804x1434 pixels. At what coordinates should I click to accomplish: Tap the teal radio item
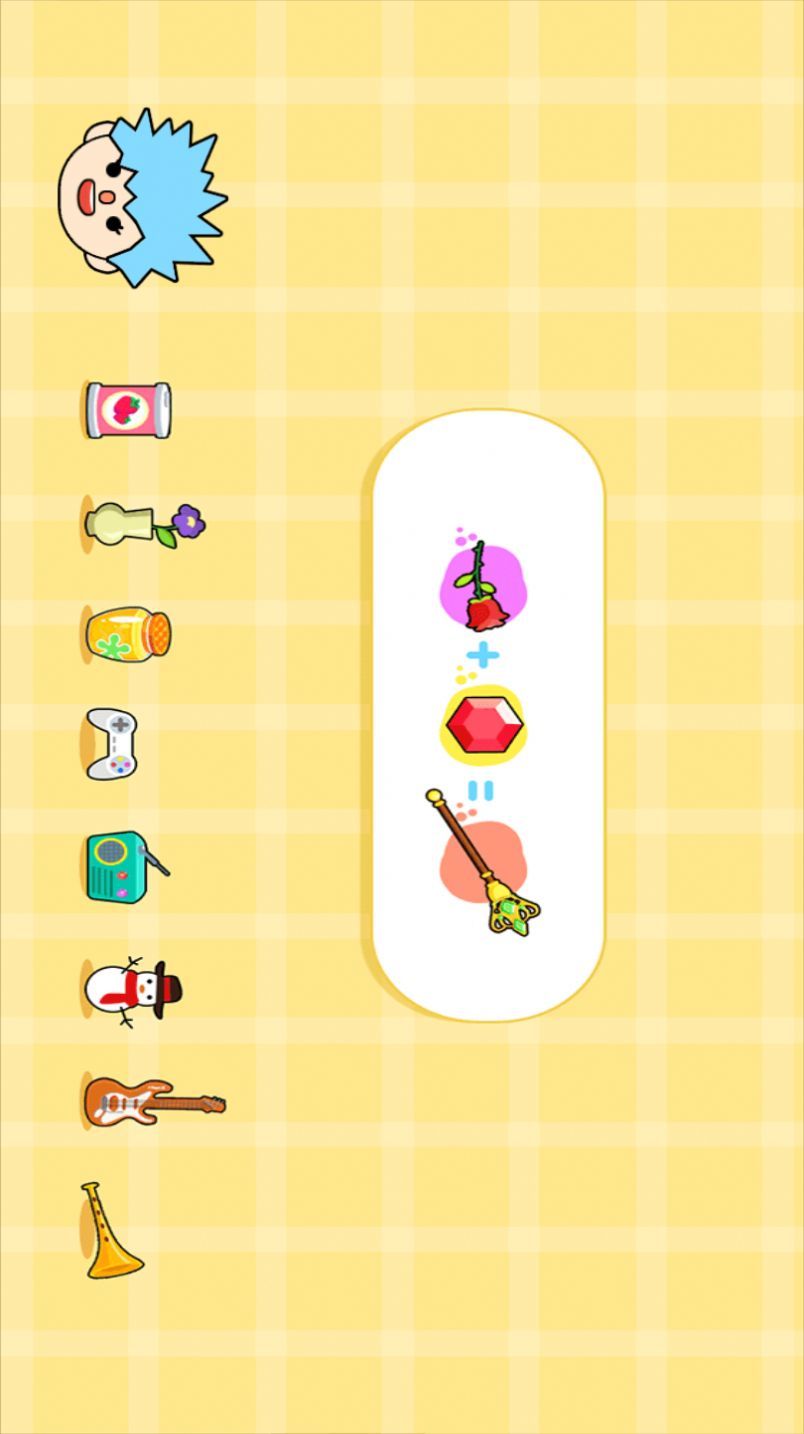point(124,866)
